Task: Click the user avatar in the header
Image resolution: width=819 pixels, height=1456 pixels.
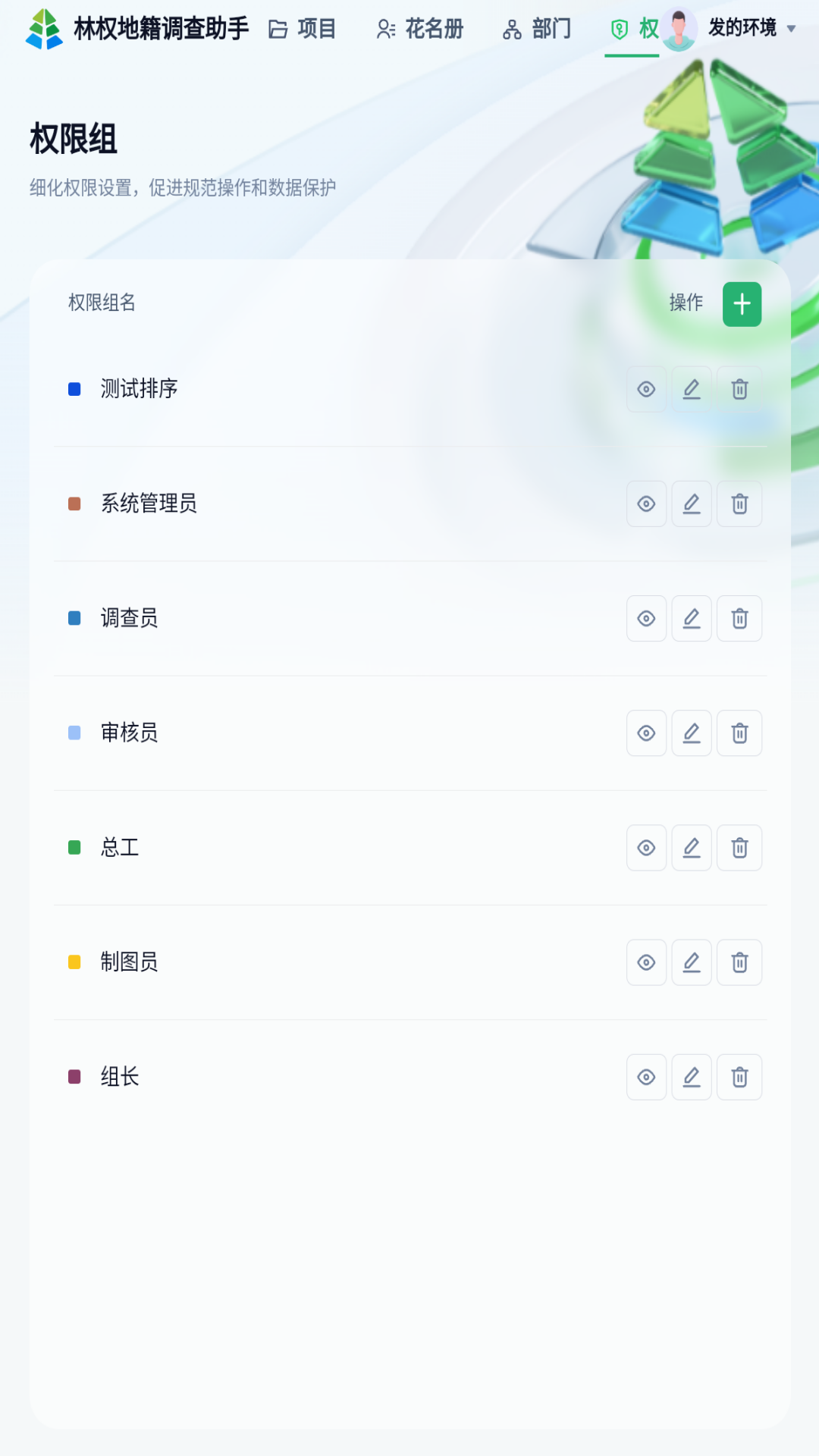Action: coord(680,29)
